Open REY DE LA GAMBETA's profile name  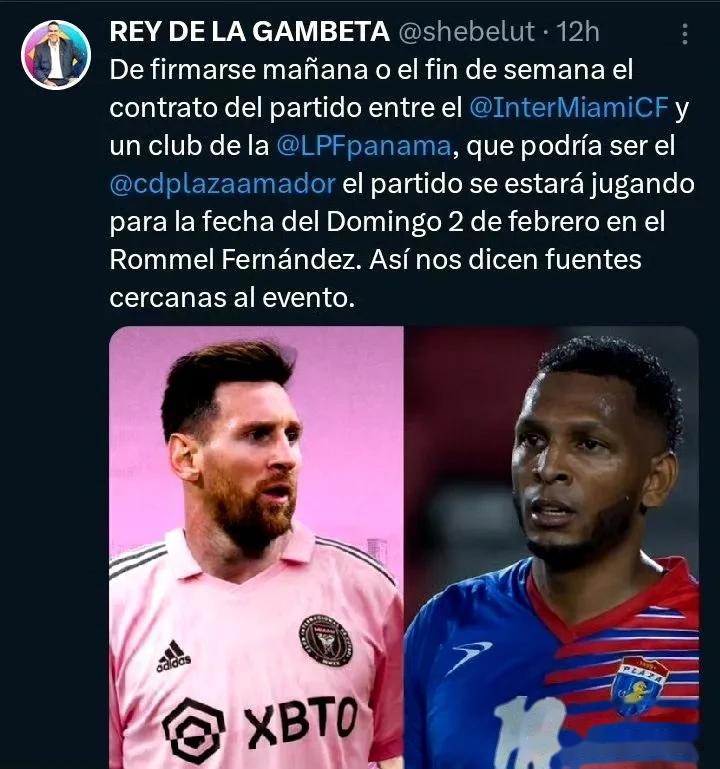click(249, 32)
